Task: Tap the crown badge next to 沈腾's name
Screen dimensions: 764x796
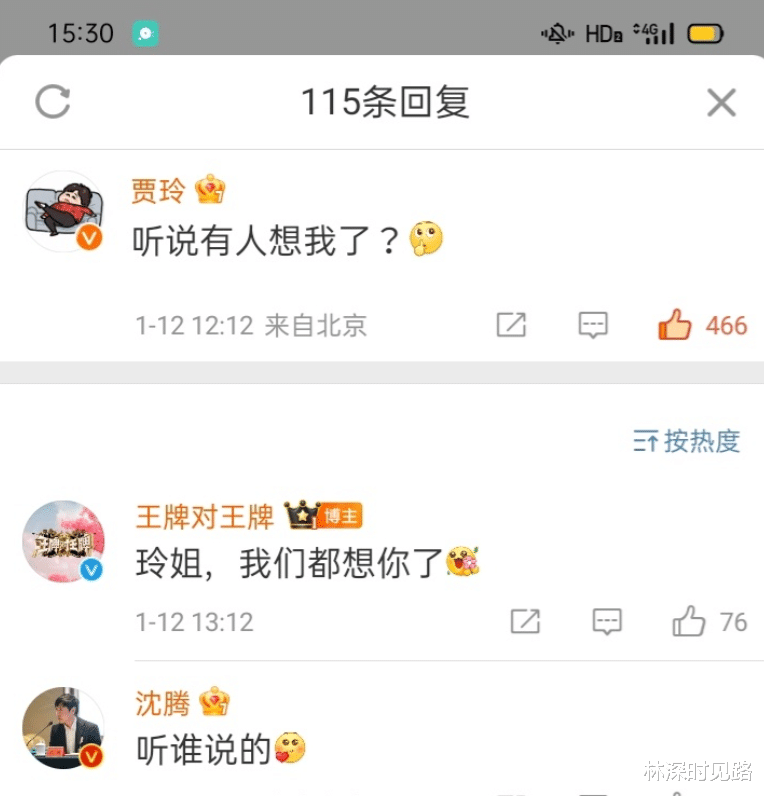Action: click(213, 704)
